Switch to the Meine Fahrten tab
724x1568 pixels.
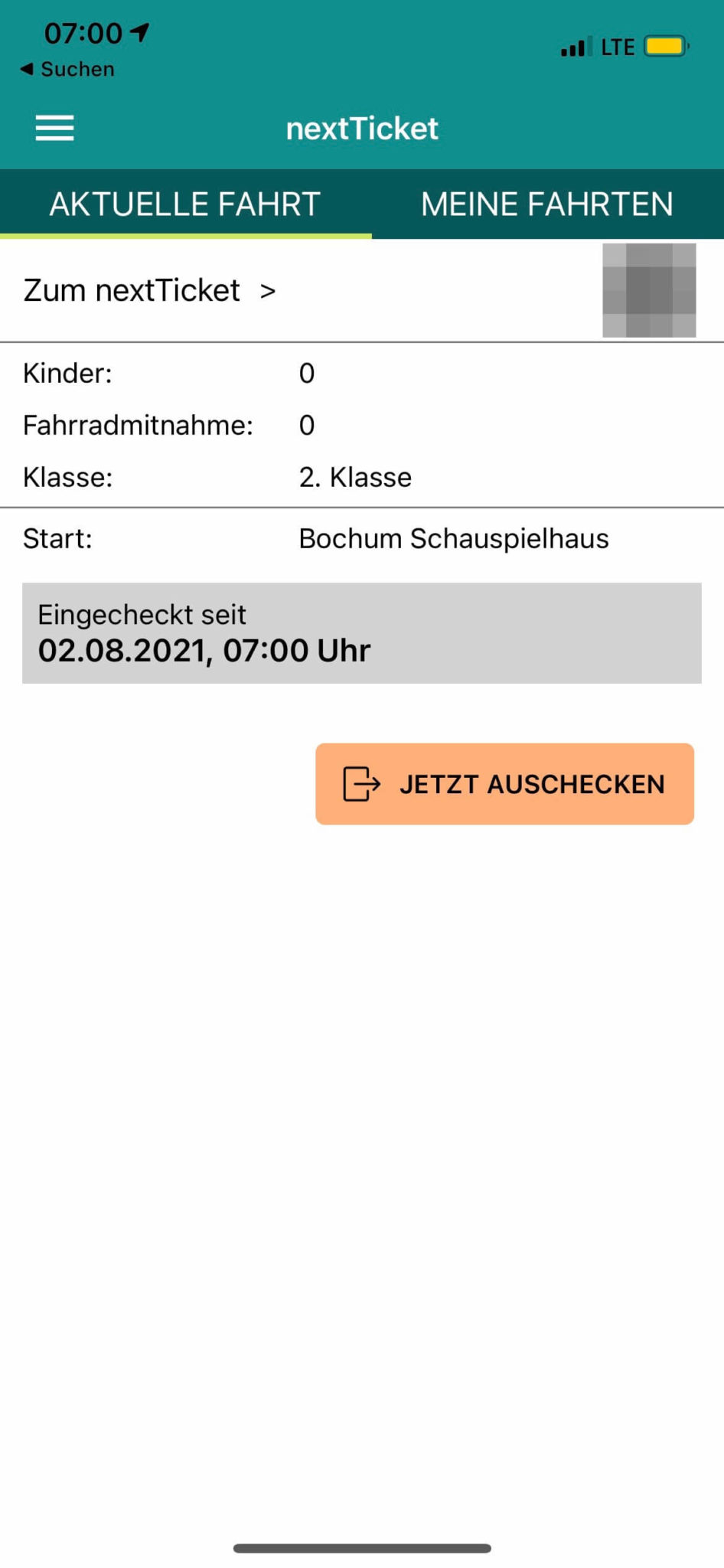click(547, 204)
